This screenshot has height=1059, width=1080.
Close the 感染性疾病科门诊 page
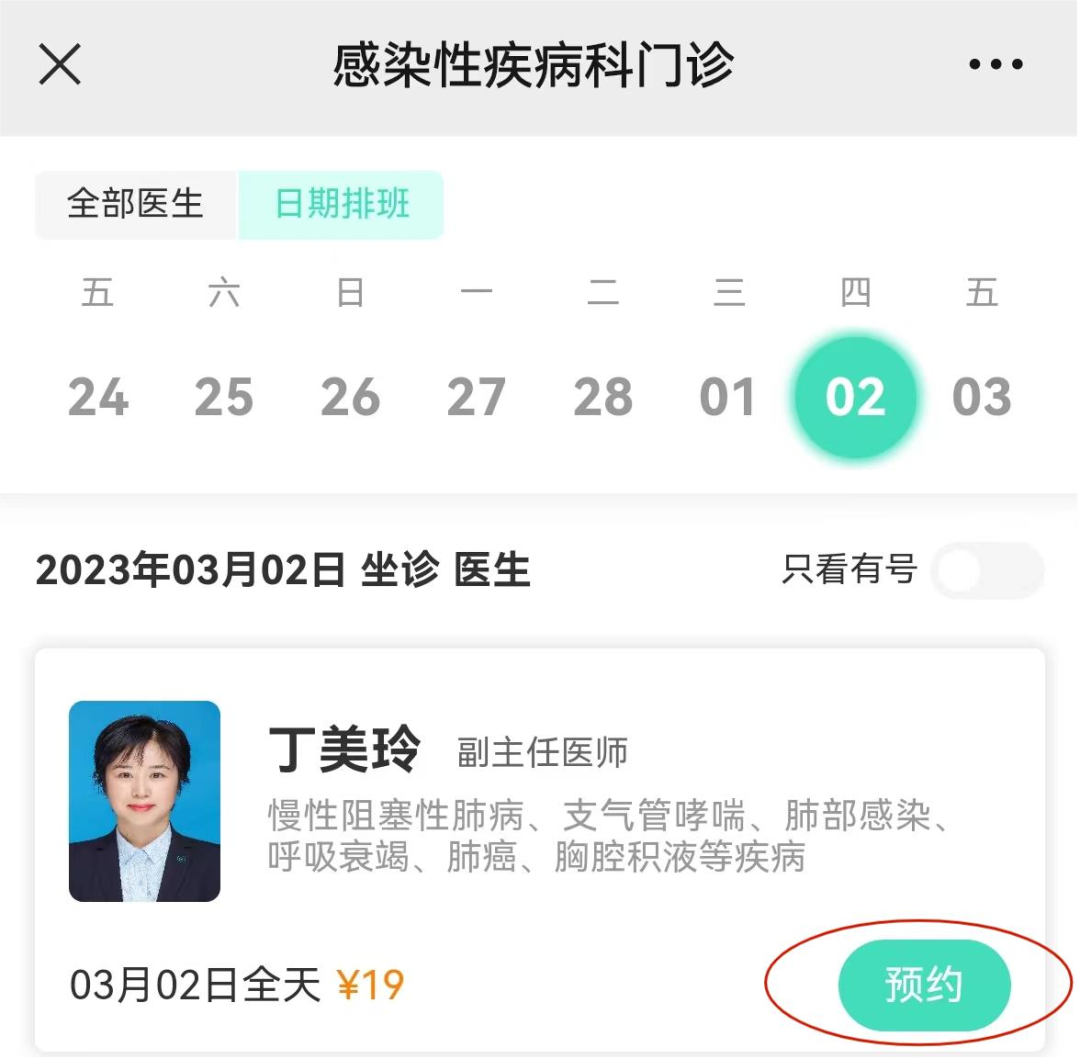point(60,66)
